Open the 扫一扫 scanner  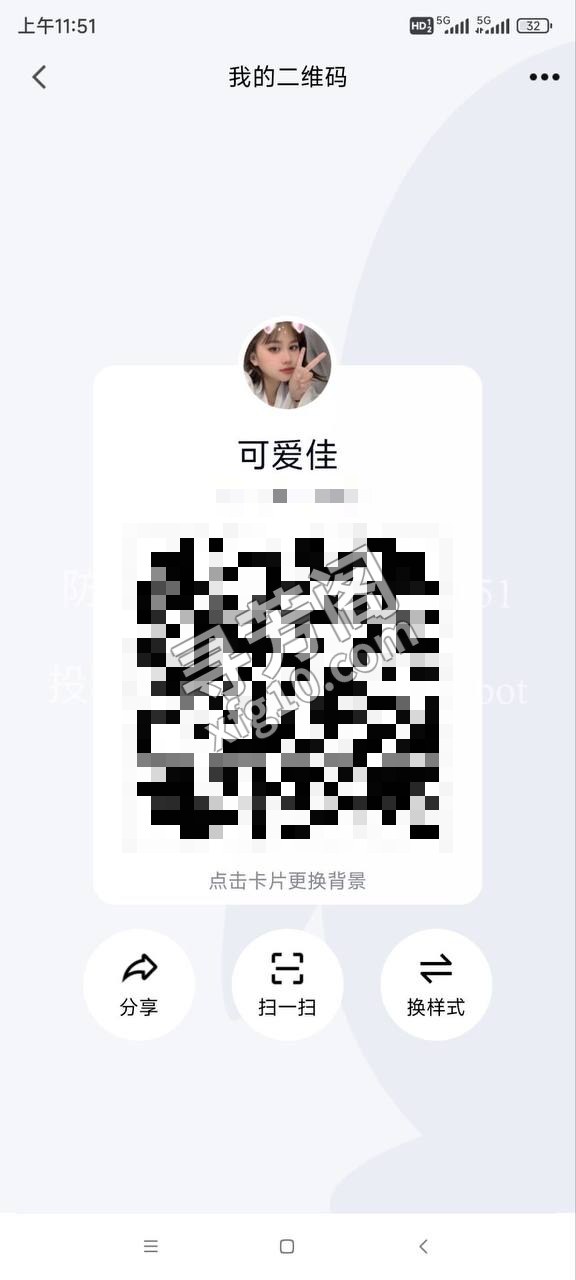pyautogui.click(x=287, y=985)
